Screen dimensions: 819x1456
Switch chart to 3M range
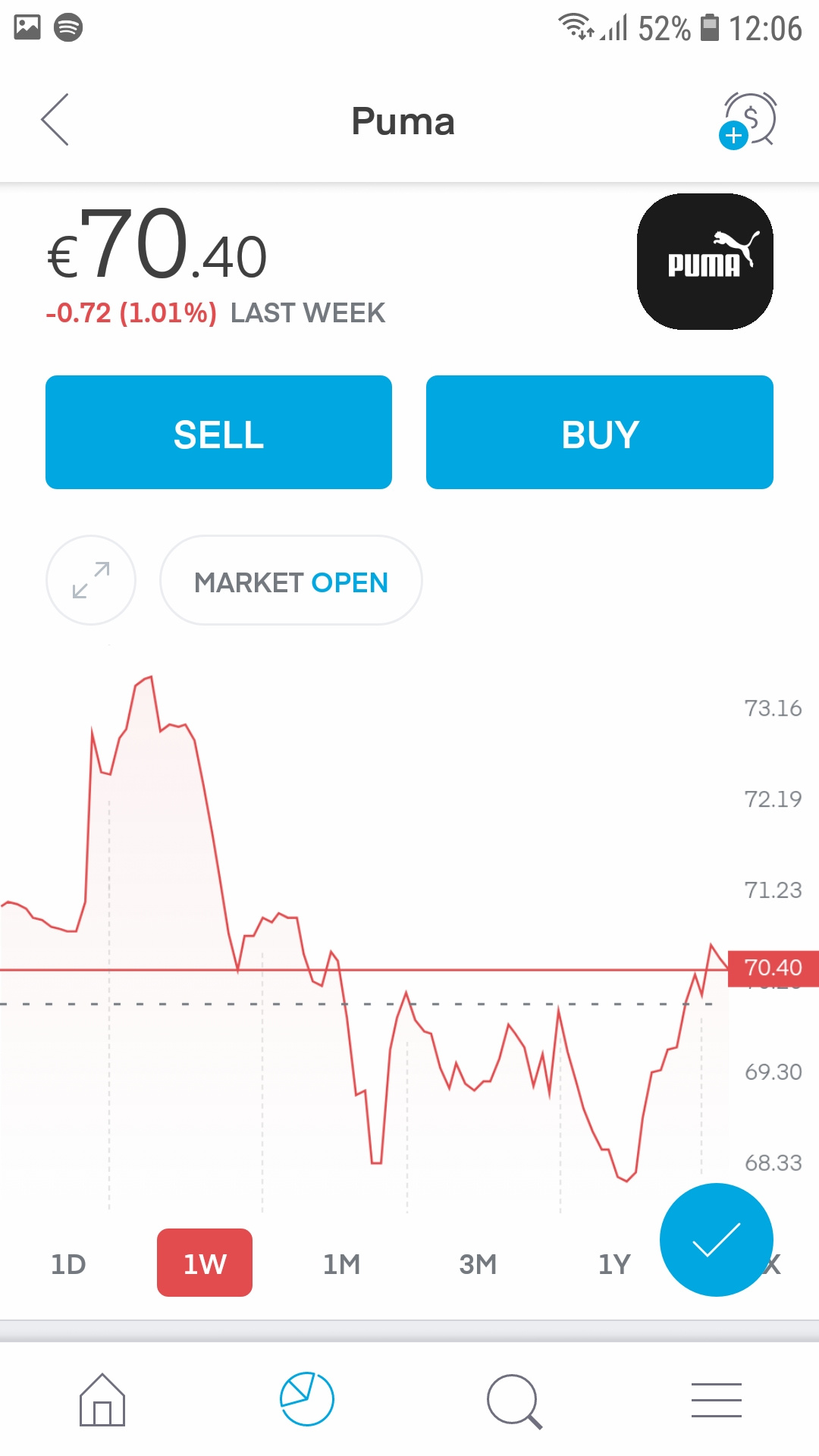478,1264
